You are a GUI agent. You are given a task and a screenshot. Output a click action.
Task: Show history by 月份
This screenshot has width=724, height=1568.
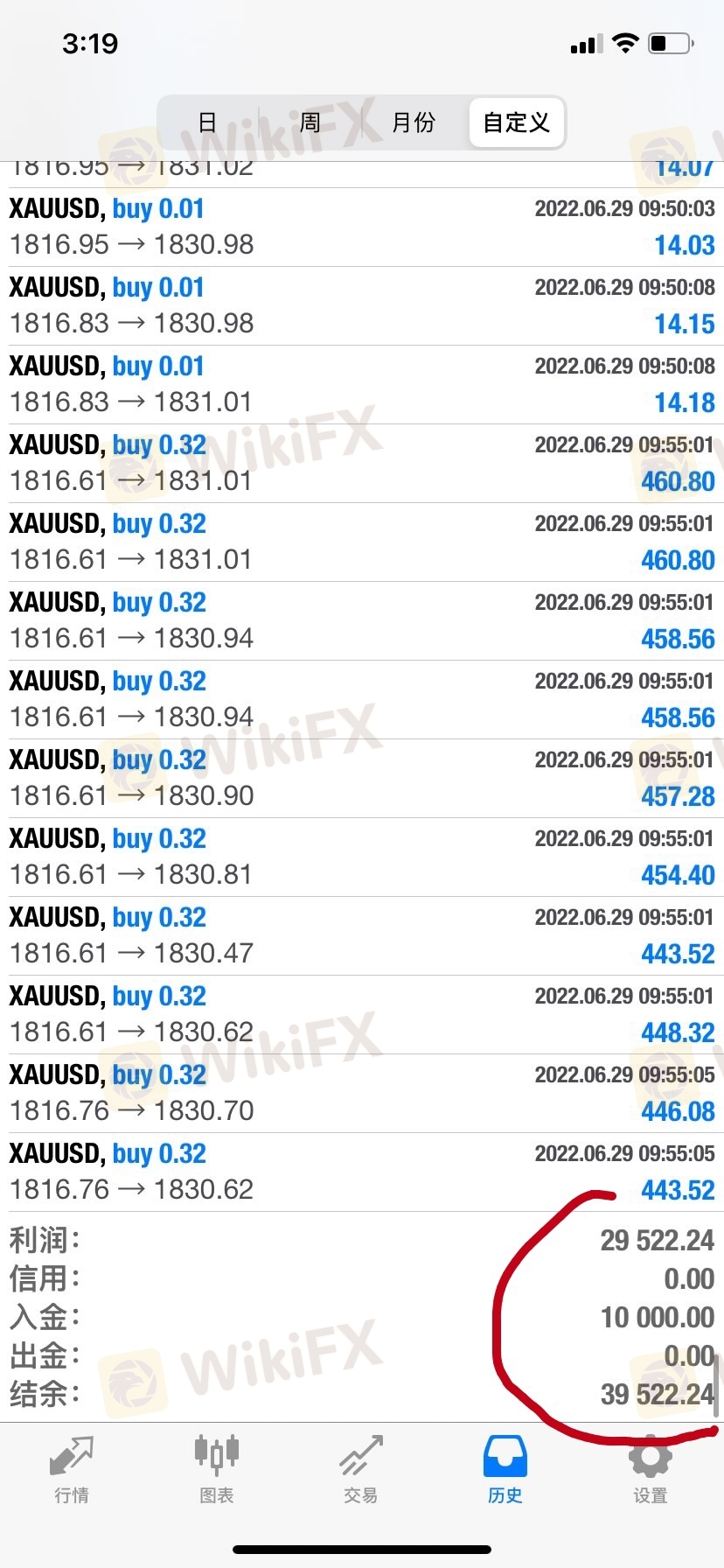[414, 122]
